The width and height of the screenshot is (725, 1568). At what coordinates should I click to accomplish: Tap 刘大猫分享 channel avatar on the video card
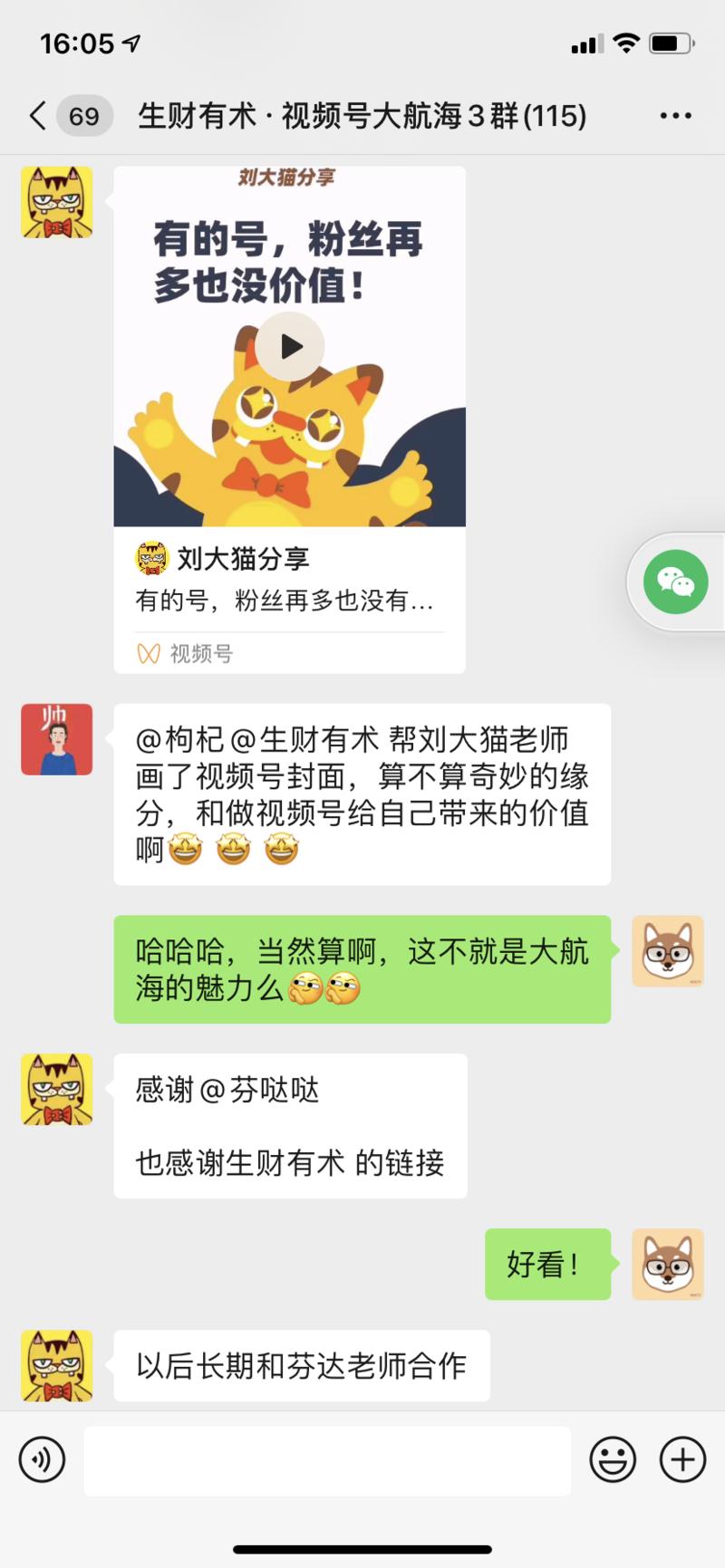coord(149,559)
